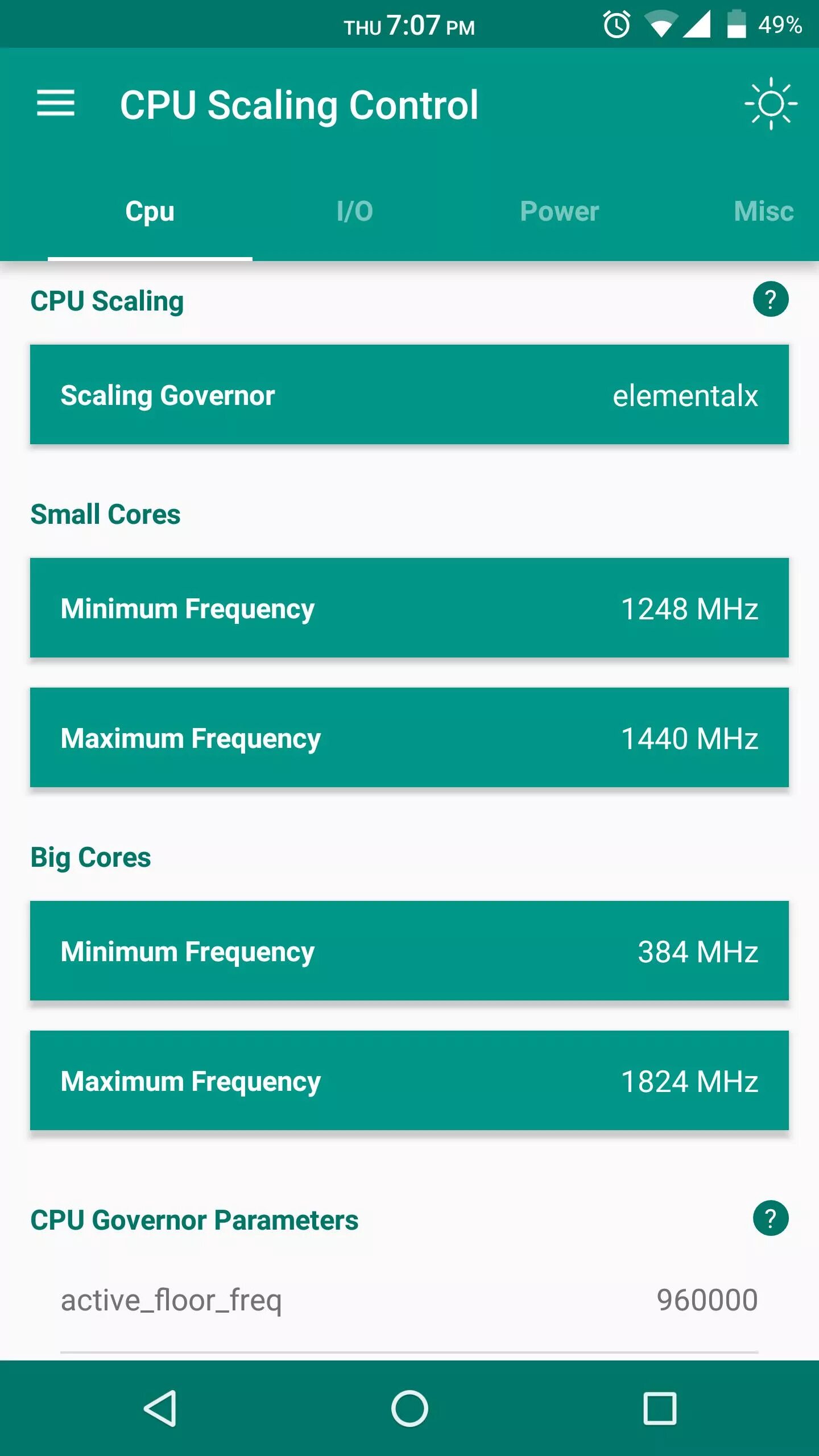Edit the active_floor_freq parameter
Screen dimensions: 819x1456
[x=409, y=1300]
